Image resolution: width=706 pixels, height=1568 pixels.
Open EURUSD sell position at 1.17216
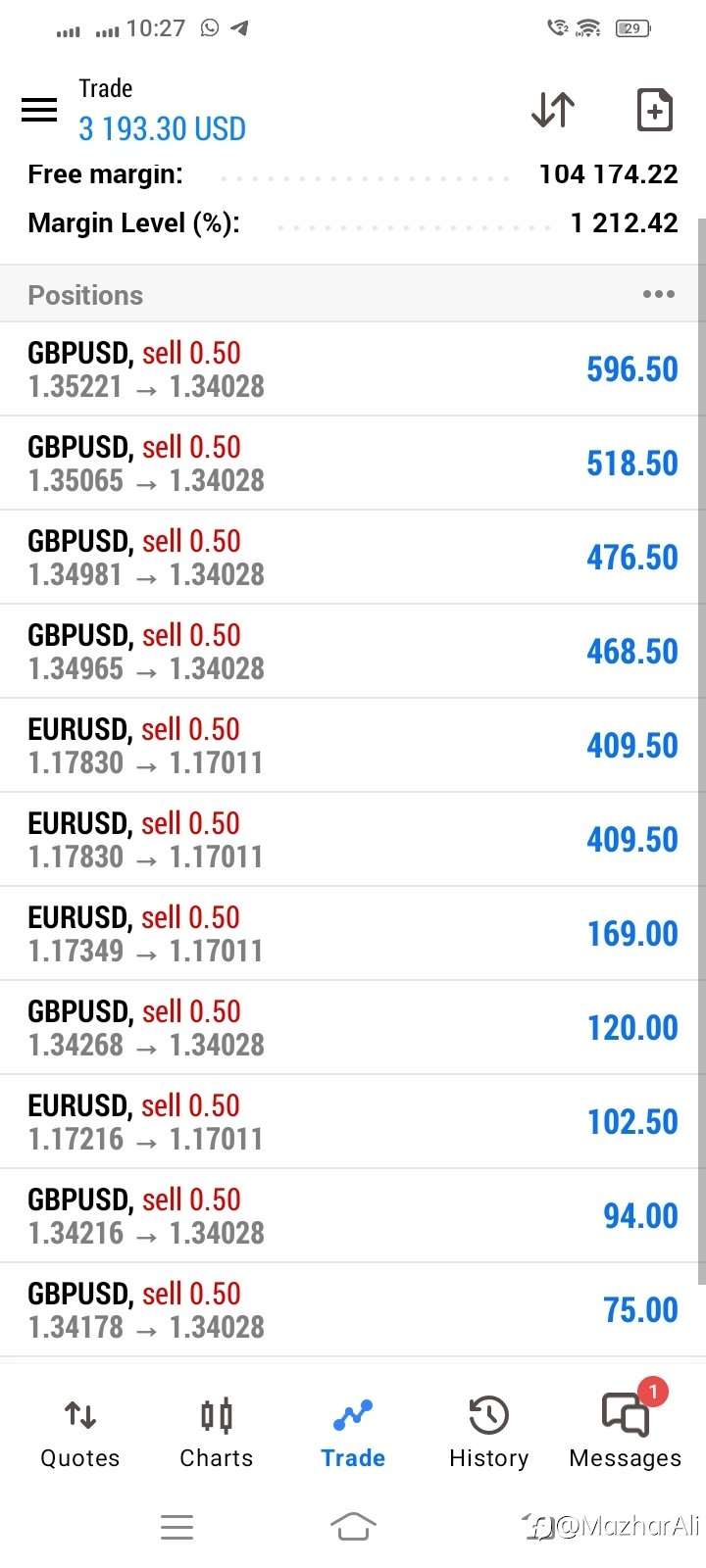[353, 1122]
